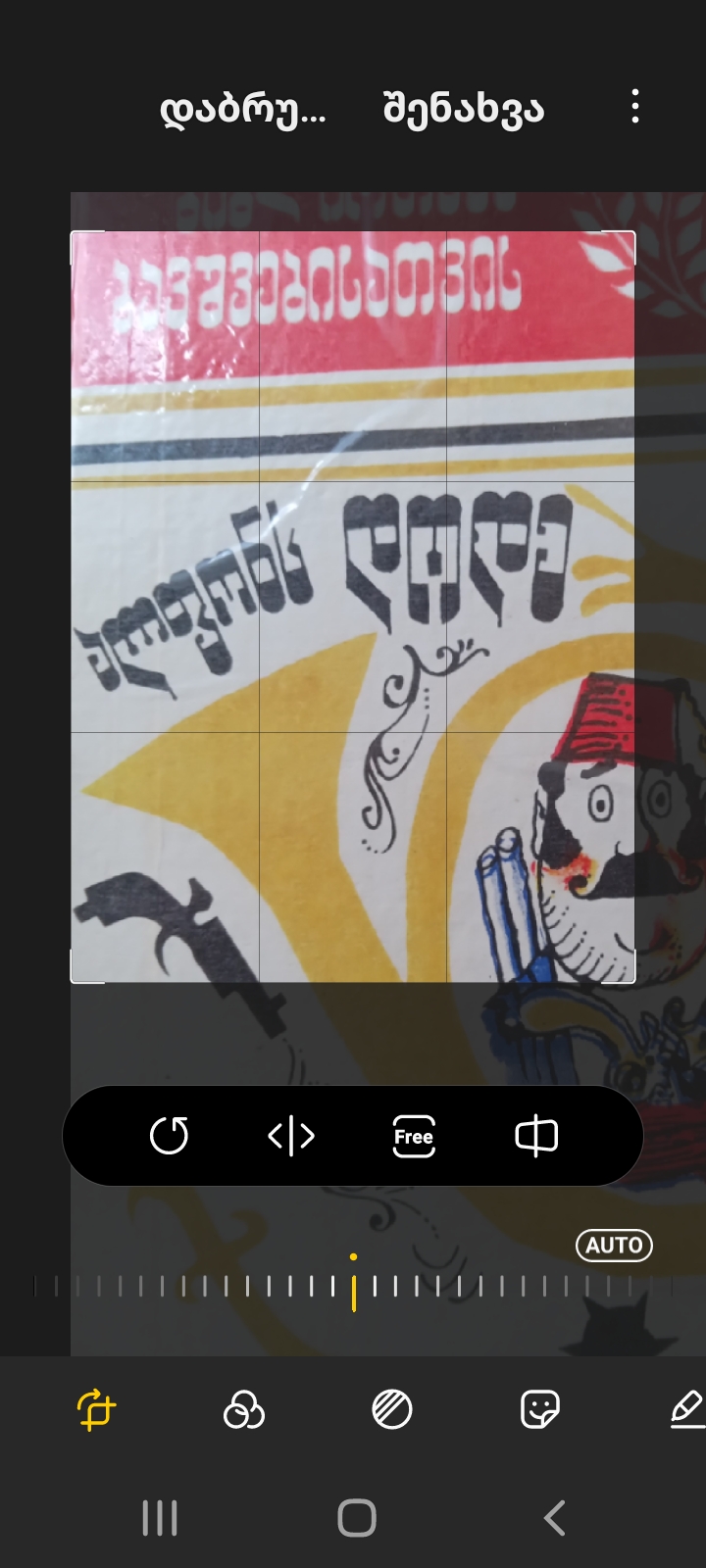
Task: Go back with the system back button
Action: 554,1518
